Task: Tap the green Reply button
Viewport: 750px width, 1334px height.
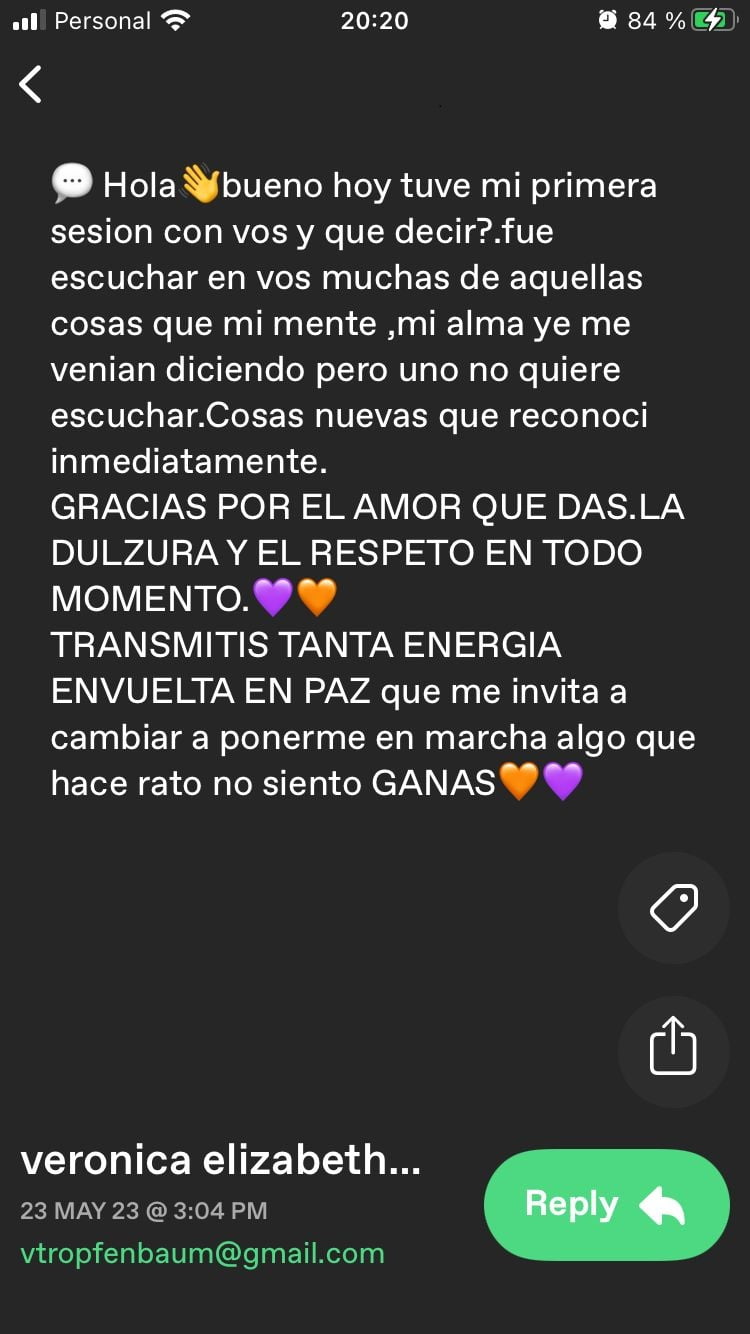Action: coord(607,1205)
